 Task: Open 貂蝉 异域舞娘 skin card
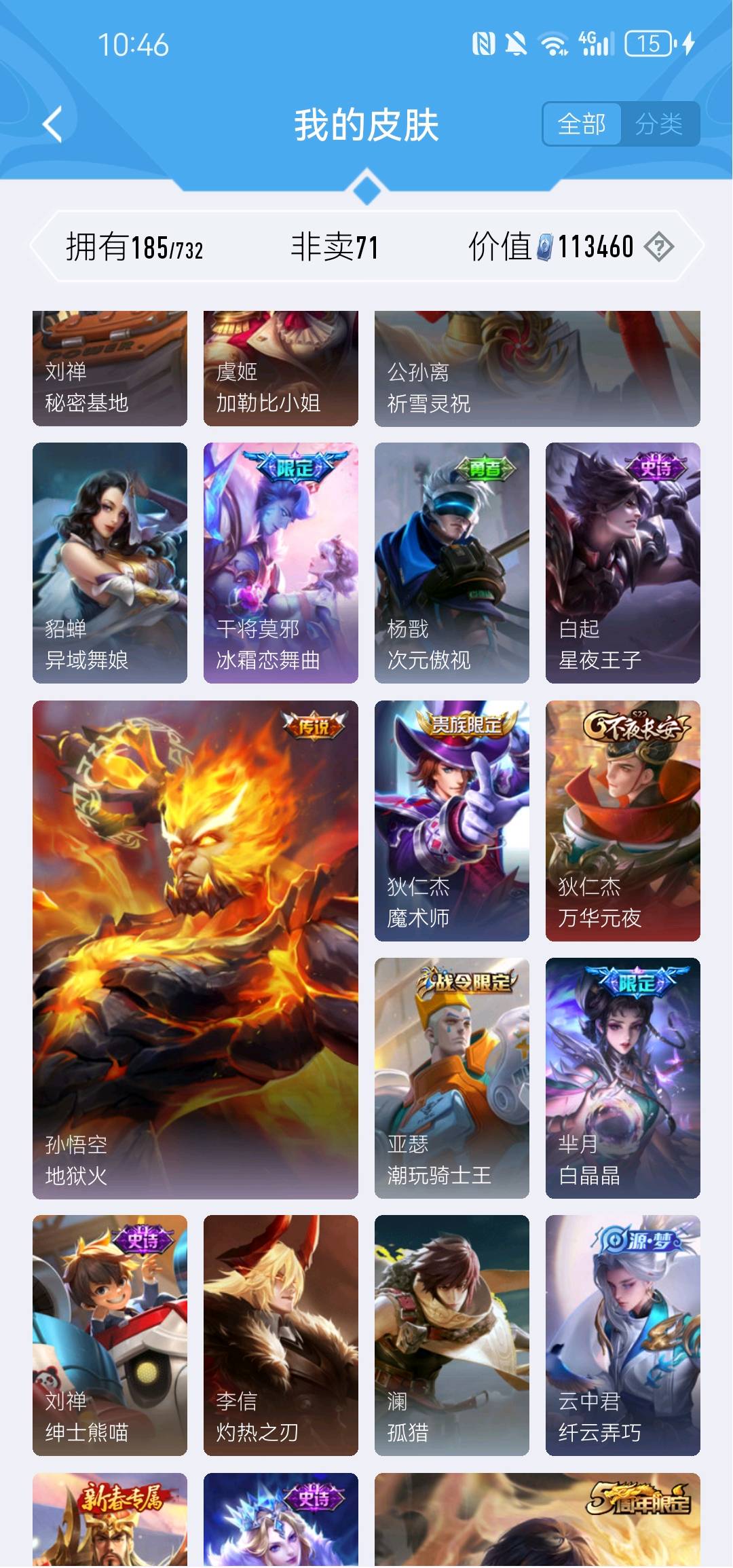pyautogui.click(x=110, y=562)
